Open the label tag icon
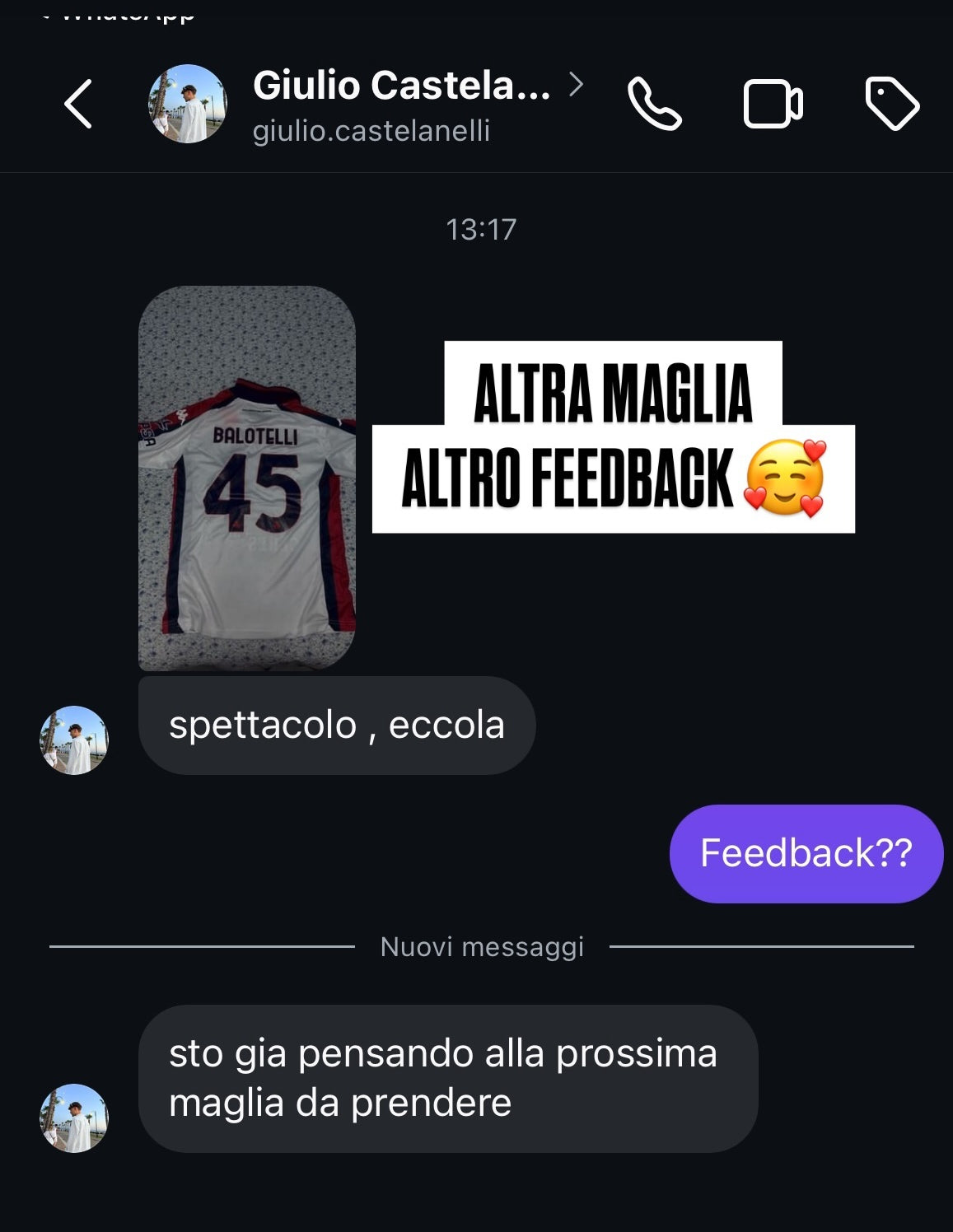This screenshot has width=953, height=1232. [892, 105]
